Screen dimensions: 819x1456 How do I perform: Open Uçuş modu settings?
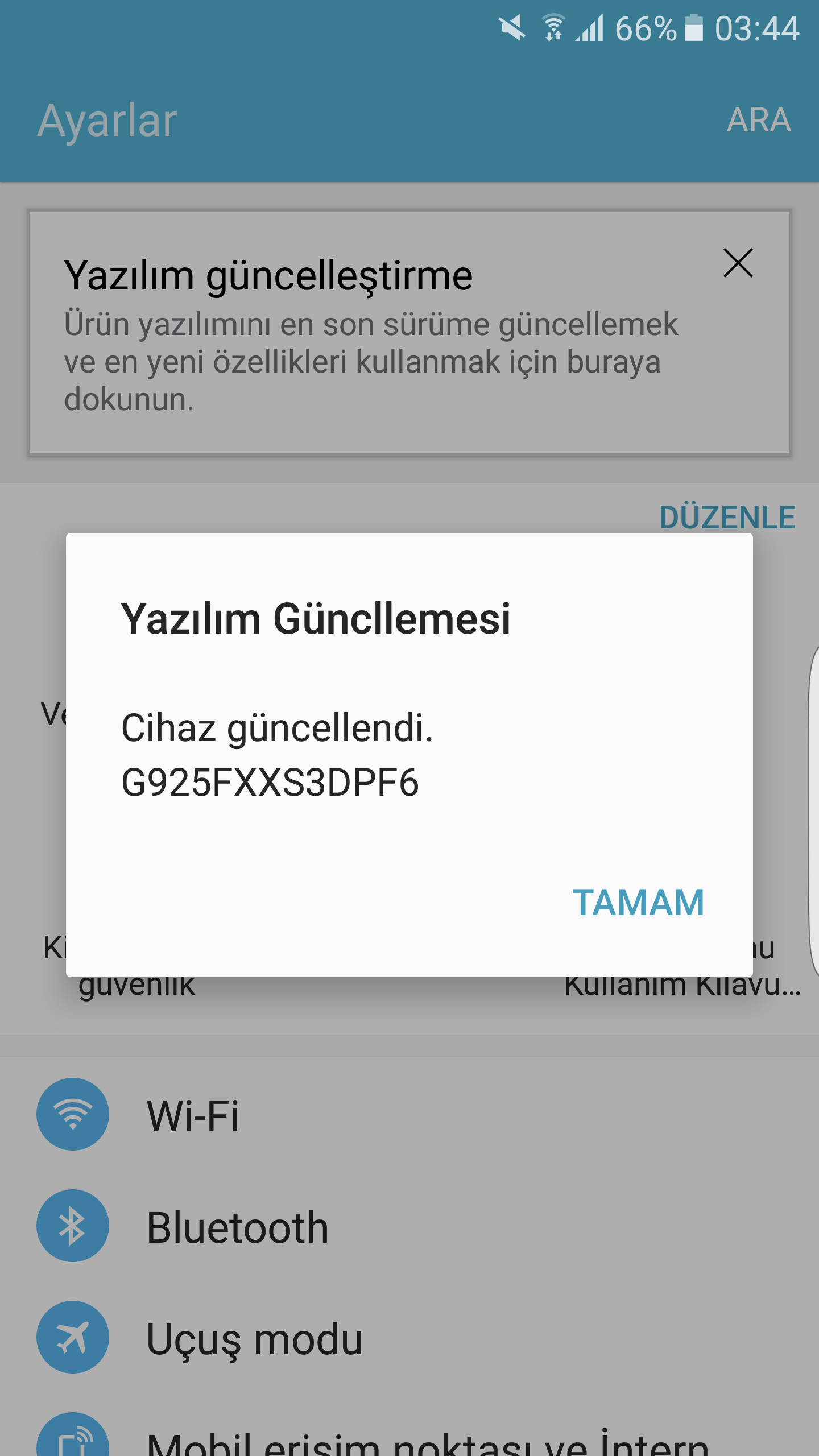pyautogui.click(x=254, y=1338)
